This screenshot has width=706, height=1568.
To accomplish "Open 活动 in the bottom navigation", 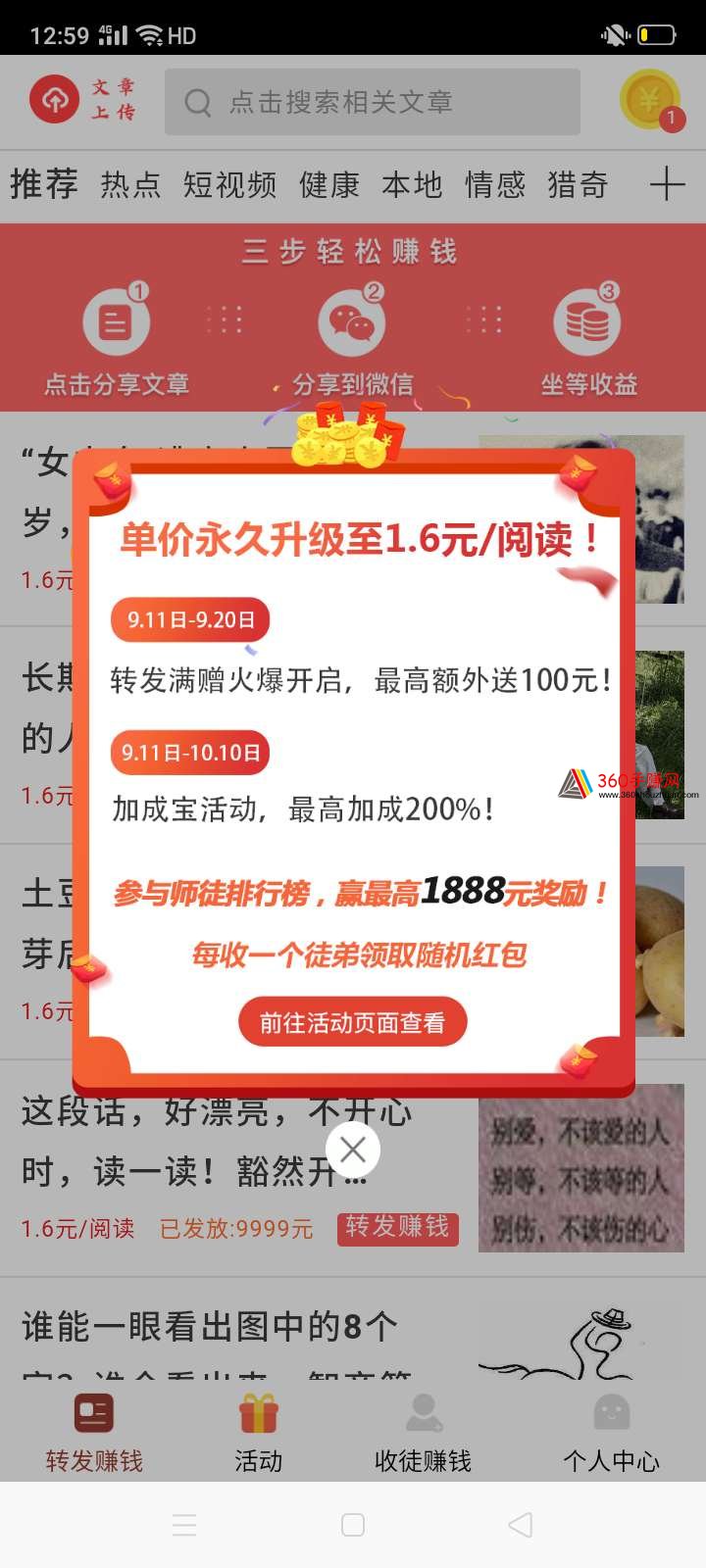I will 259,1434.
